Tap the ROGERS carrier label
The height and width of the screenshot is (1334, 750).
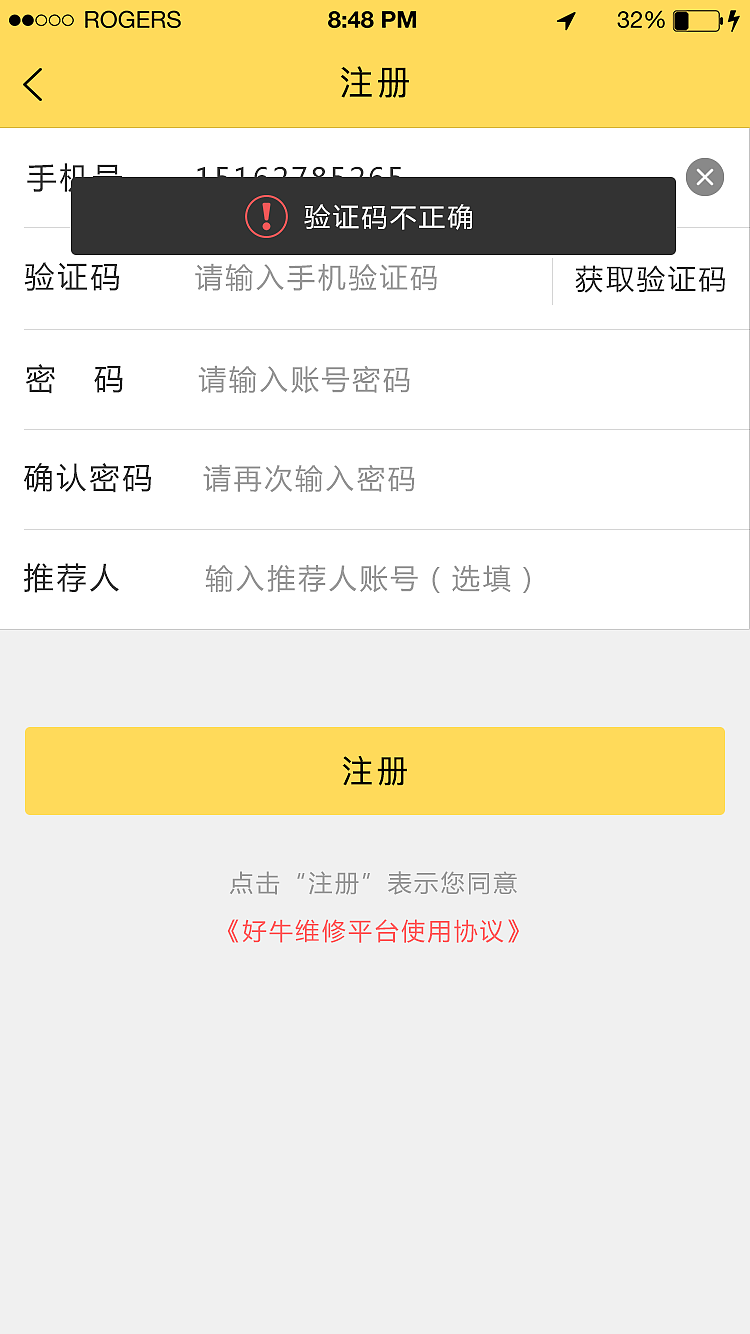click(x=134, y=19)
